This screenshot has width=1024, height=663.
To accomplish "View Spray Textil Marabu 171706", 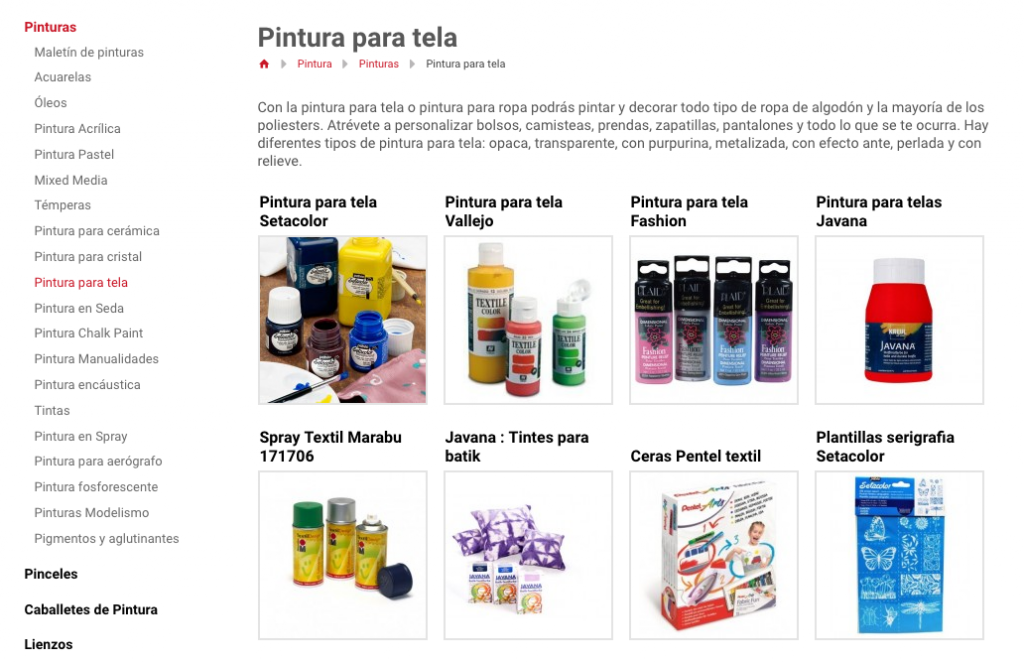I will [x=342, y=555].
